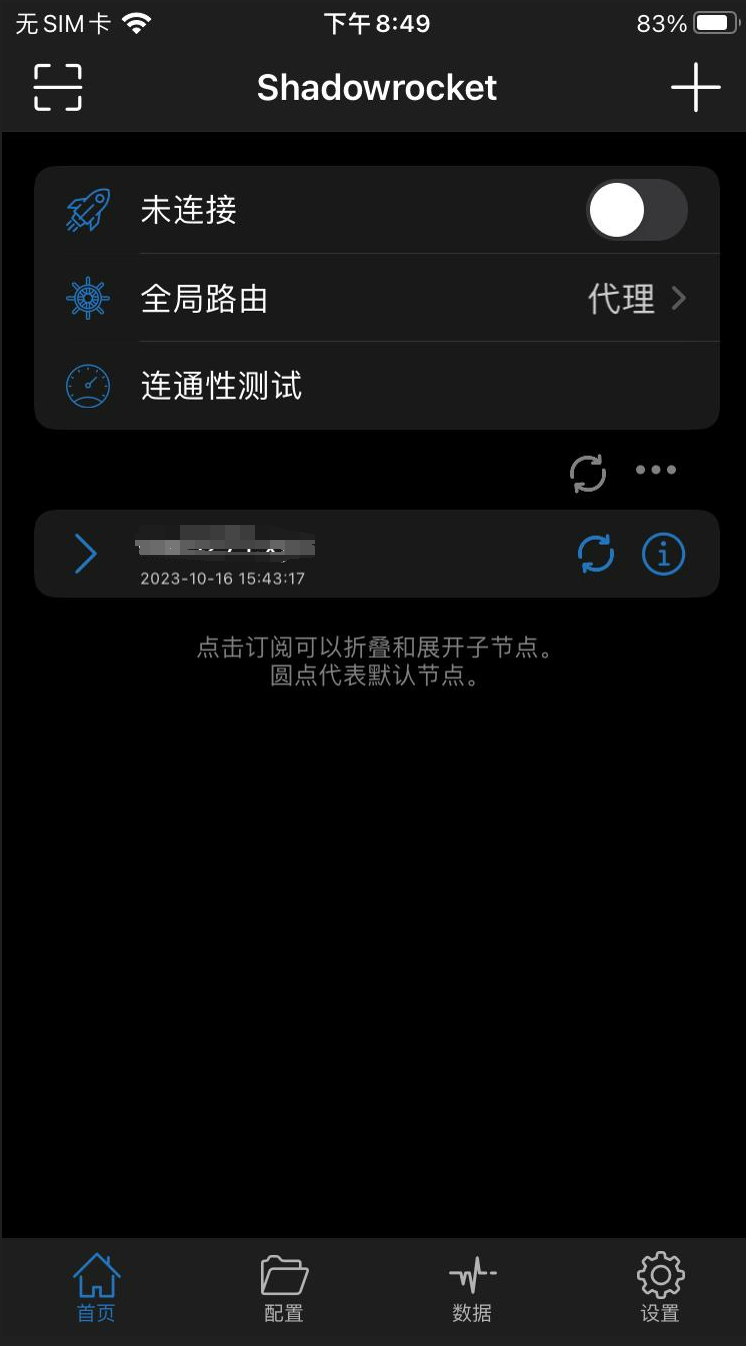Open the 设置 tab
This screenshot has width=746, height=1346.
coord(660,1290)
